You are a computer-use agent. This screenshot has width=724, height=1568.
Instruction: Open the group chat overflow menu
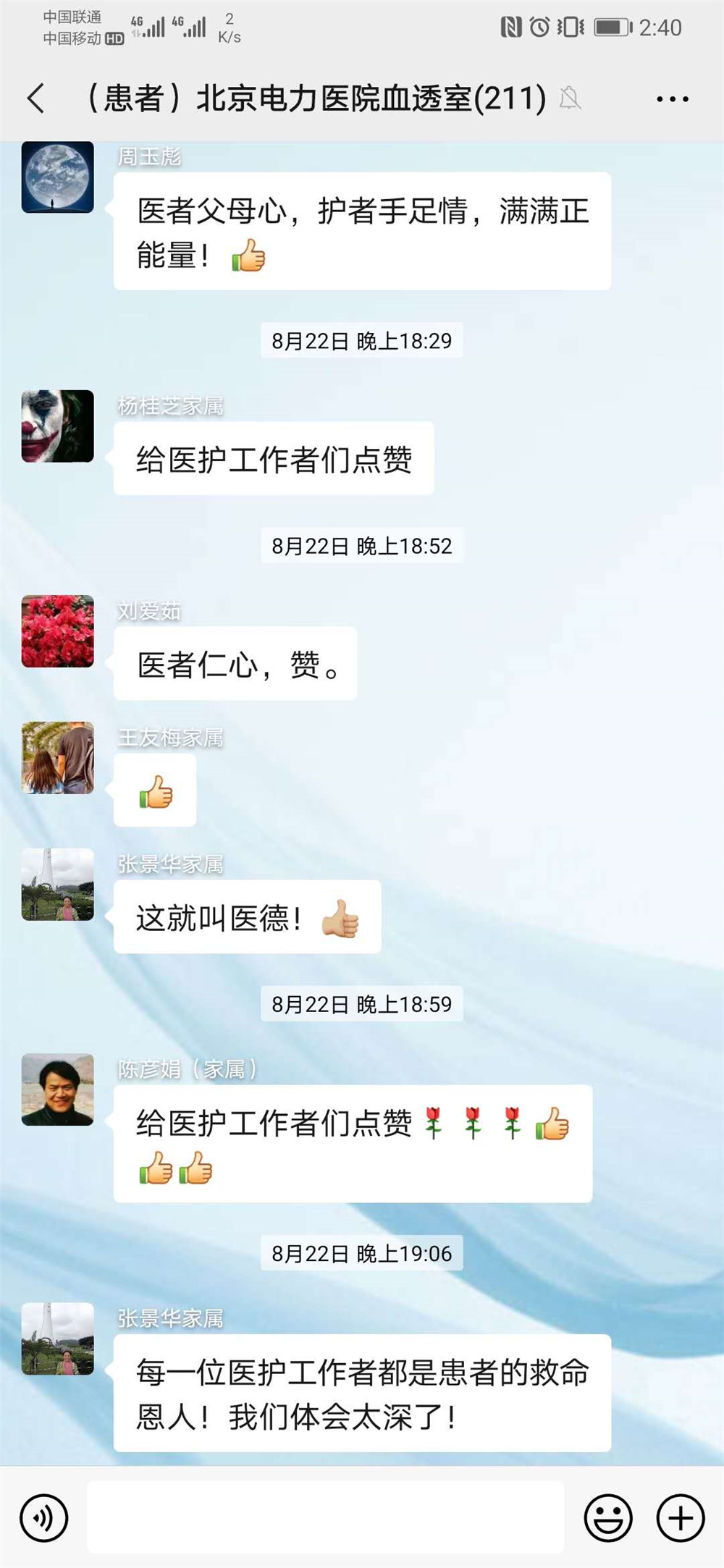tap(672, 99)
